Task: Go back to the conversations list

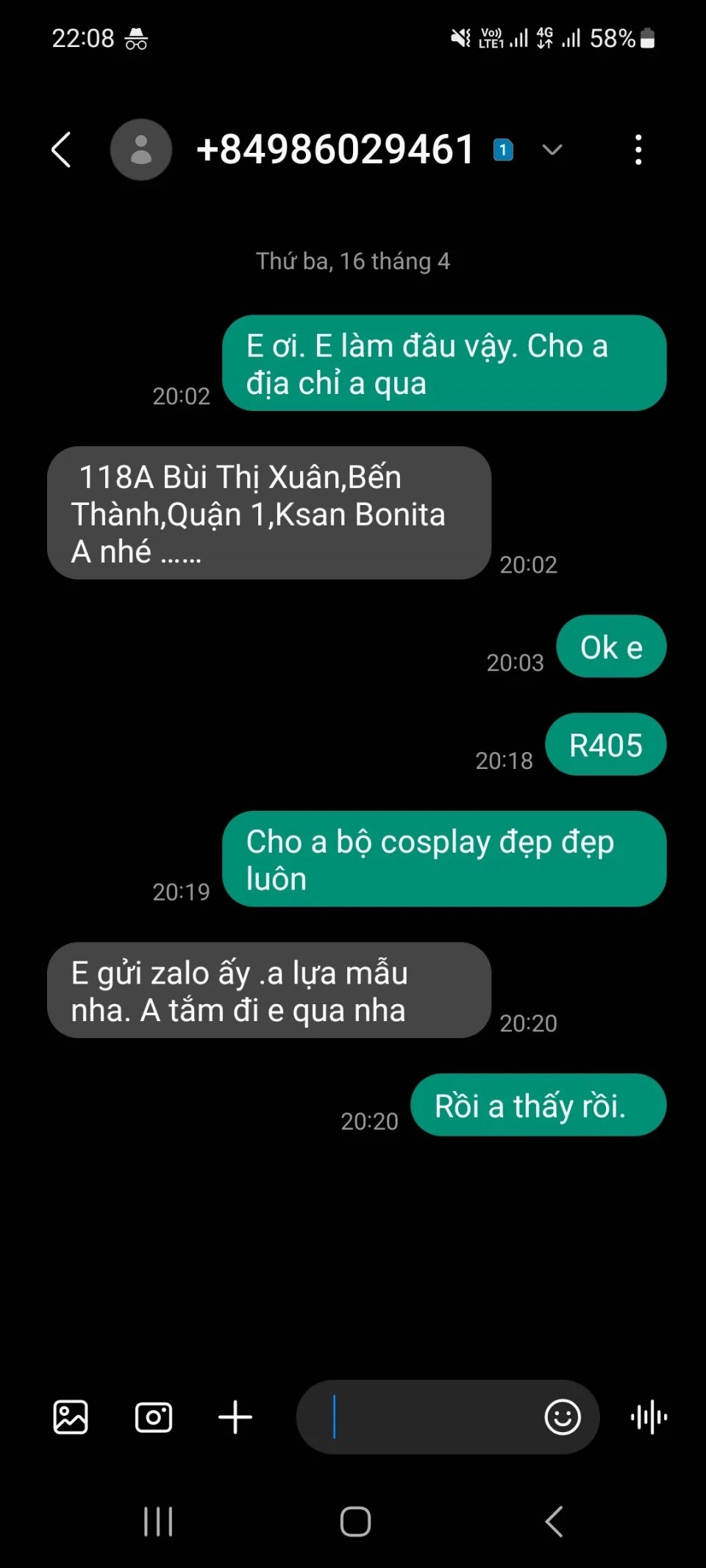Action: [x=62, y=150]
